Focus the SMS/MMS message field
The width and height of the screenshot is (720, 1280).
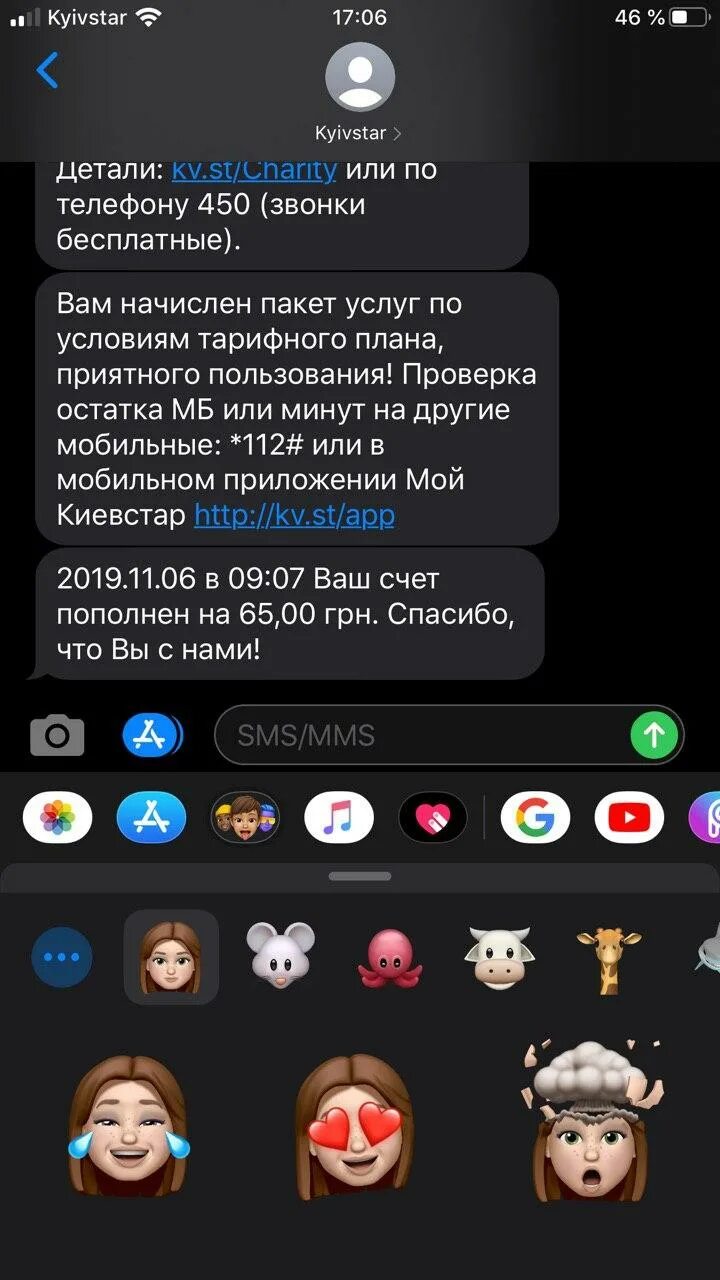[420, 736]
